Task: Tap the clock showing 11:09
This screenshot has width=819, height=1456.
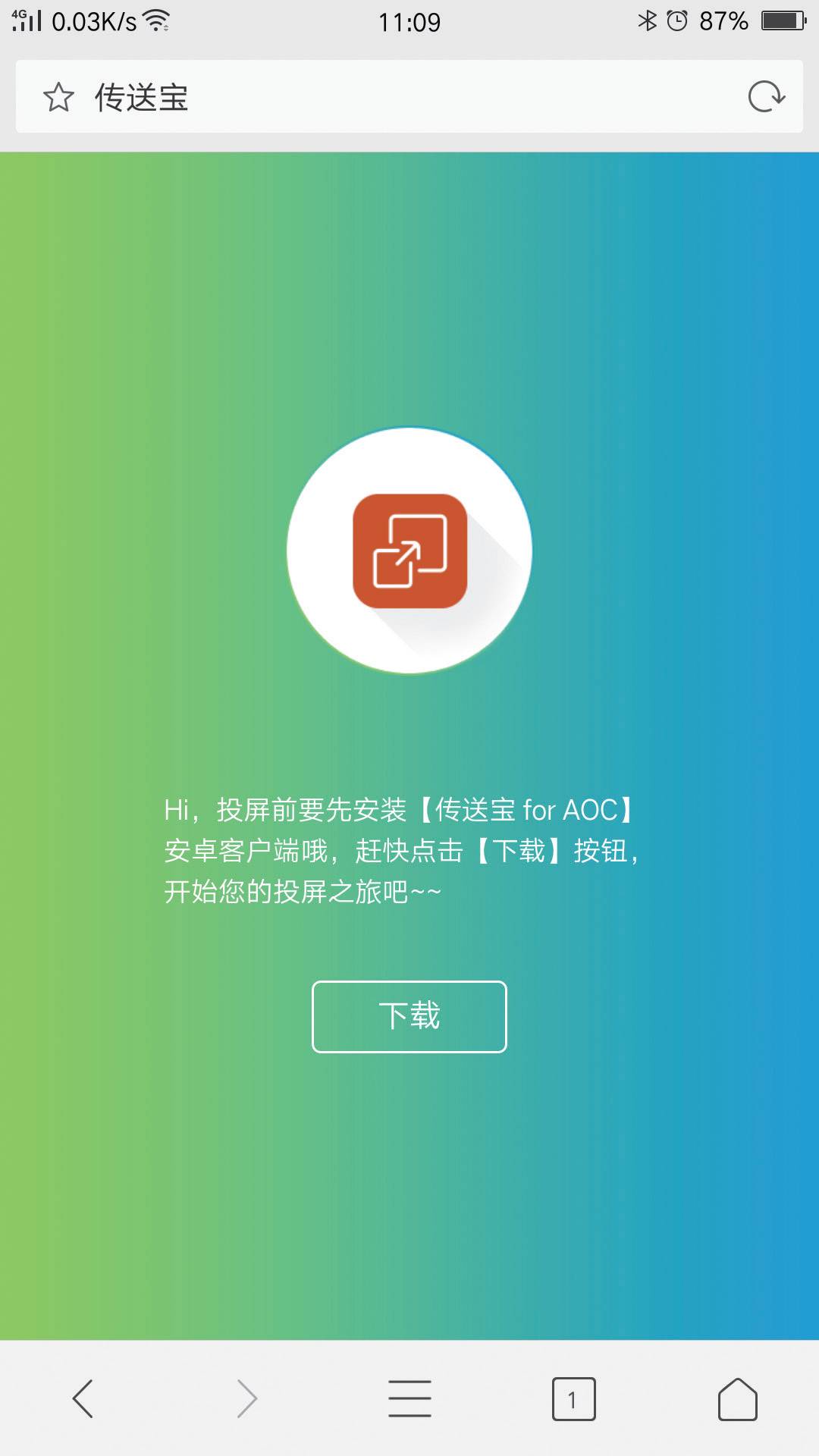Action: [x=409, y=21]
